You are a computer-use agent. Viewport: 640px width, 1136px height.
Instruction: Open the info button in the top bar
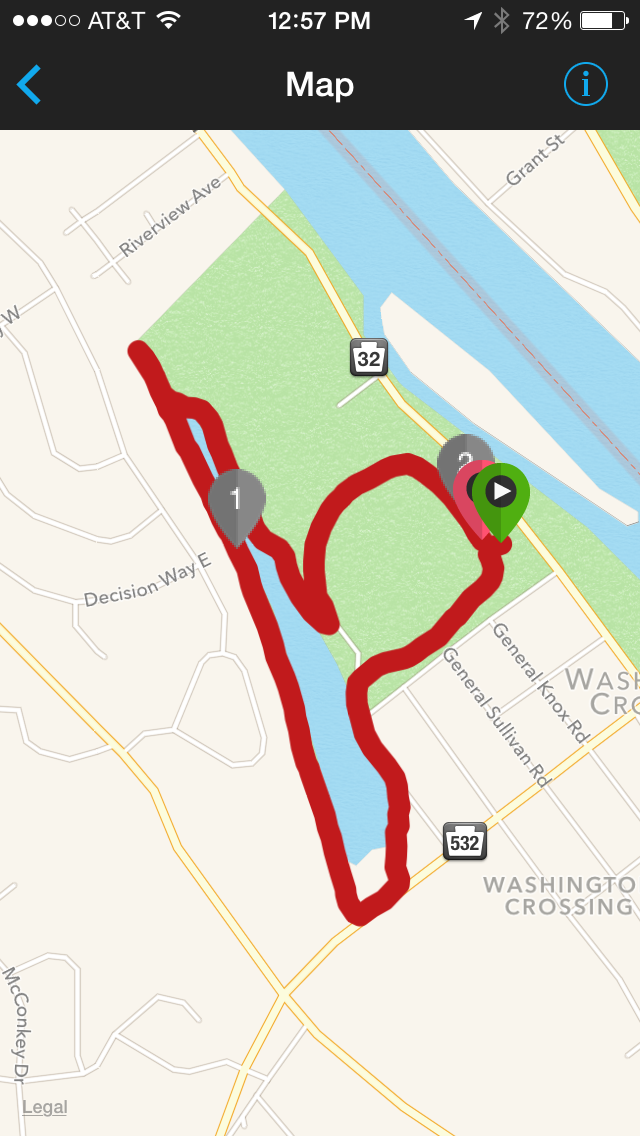585,85
